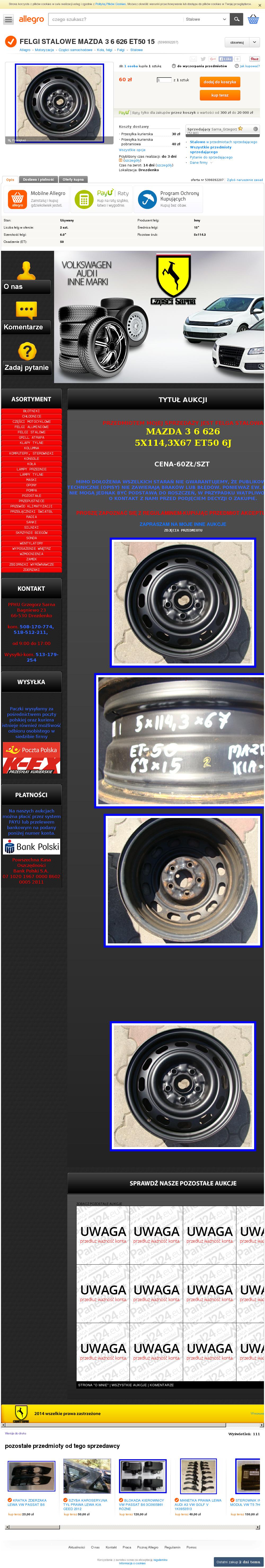Open 'KRATKA ZDERZAKA LEWA VW PASSAT B6' item
265x1568 pixels.
point(27,1502)
